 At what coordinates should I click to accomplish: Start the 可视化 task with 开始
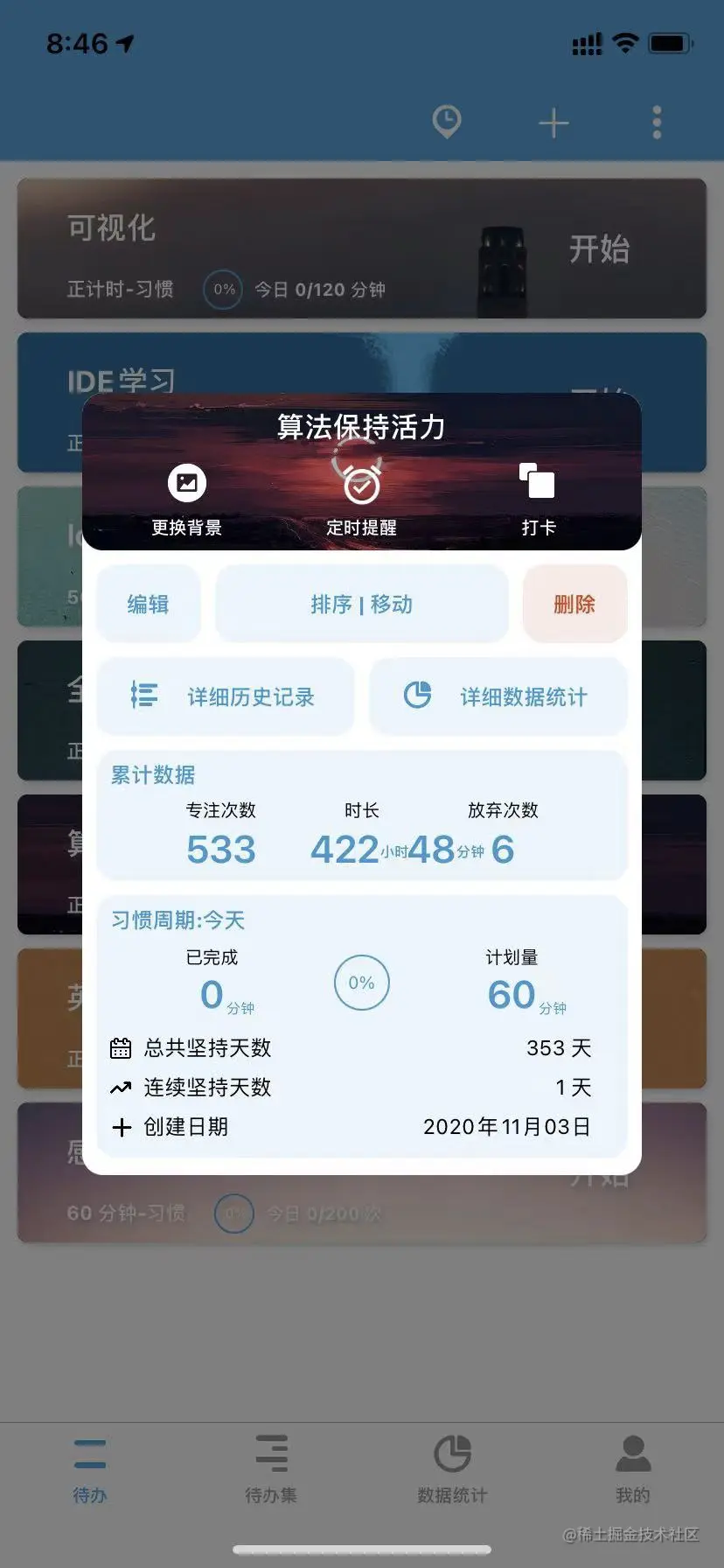(599, 249)
